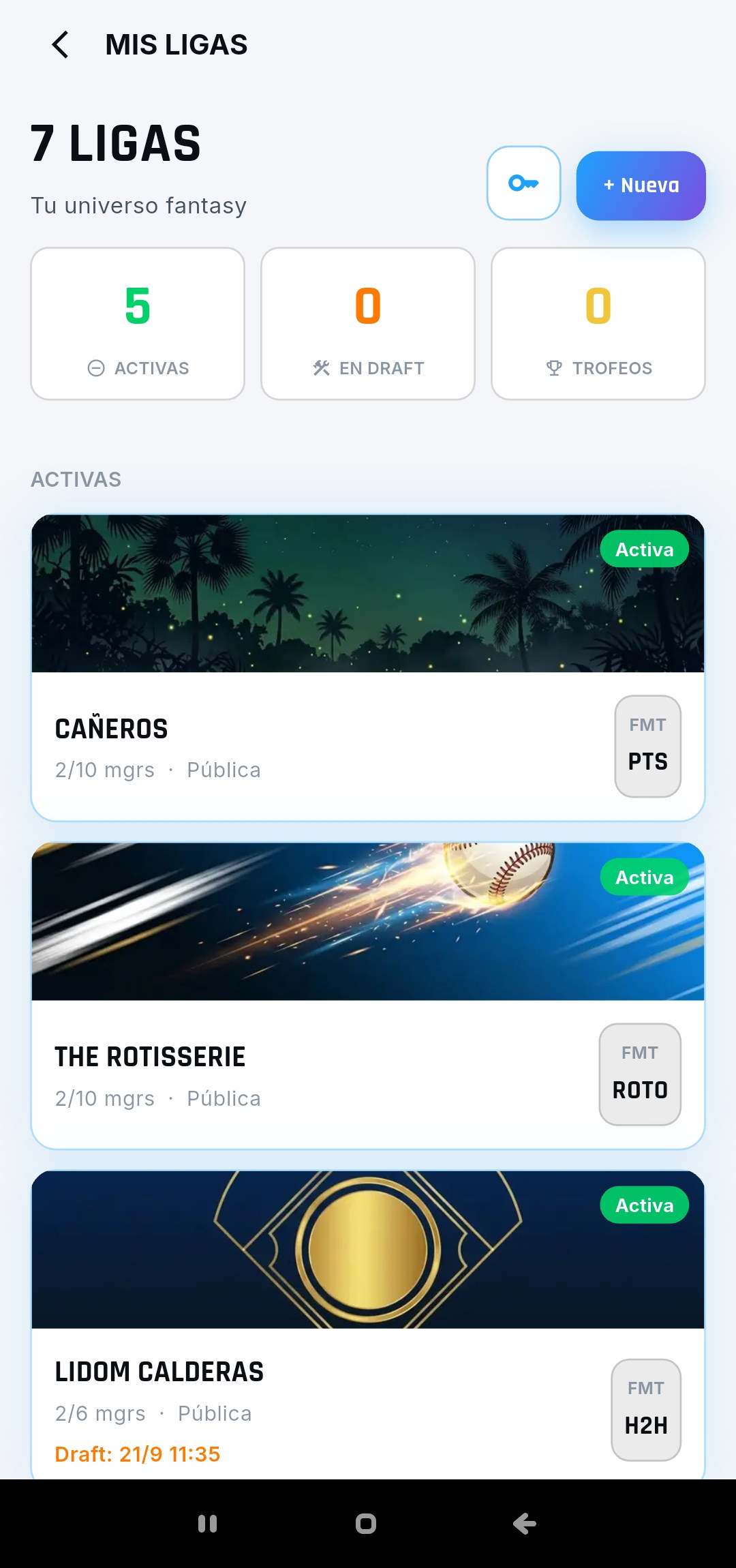This screenshot has height=1568, width=736.
Task: Open recent apps from navigation bar
Action: (207, 1524)
